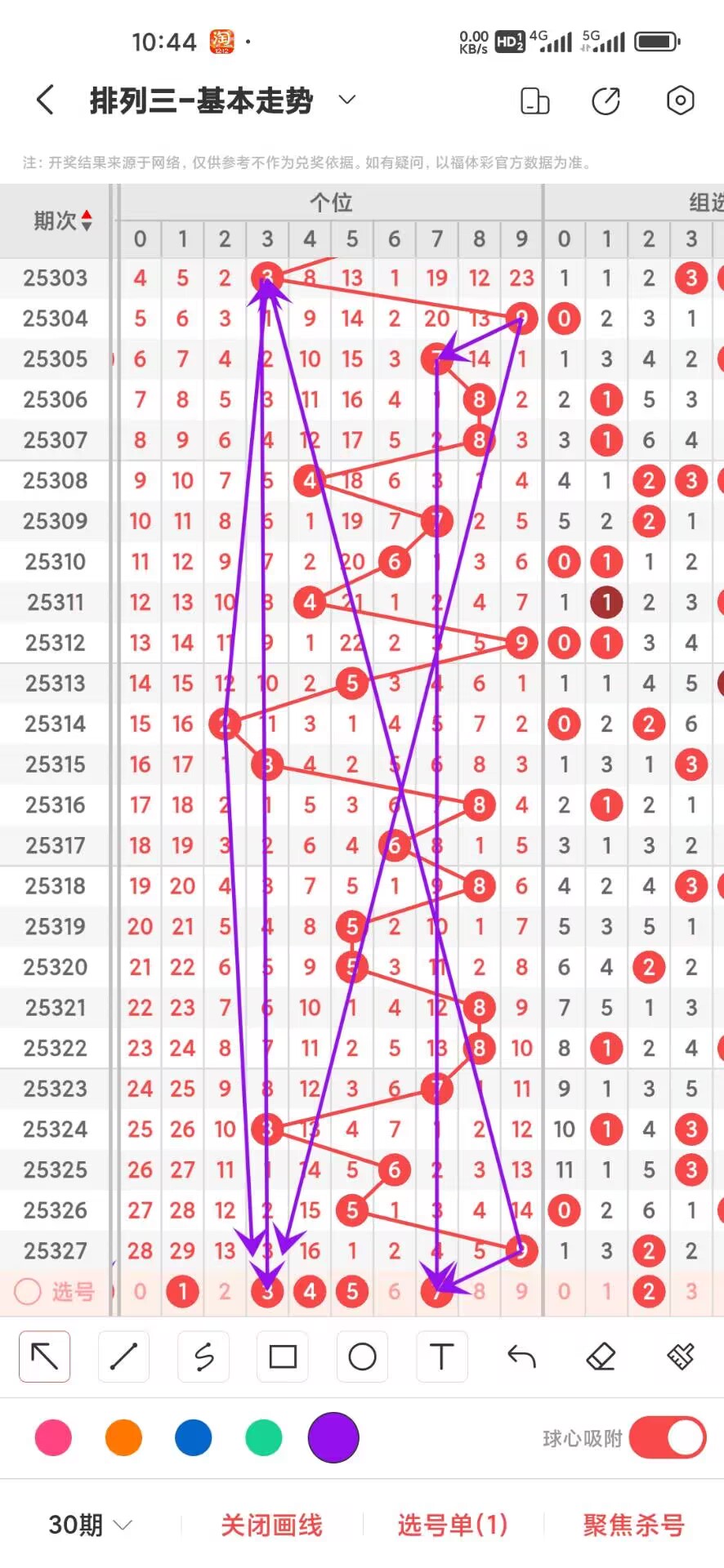Turn off the 球心吸附 switch
This screenshot has width=724, height=1568.
coord(668,1438)
